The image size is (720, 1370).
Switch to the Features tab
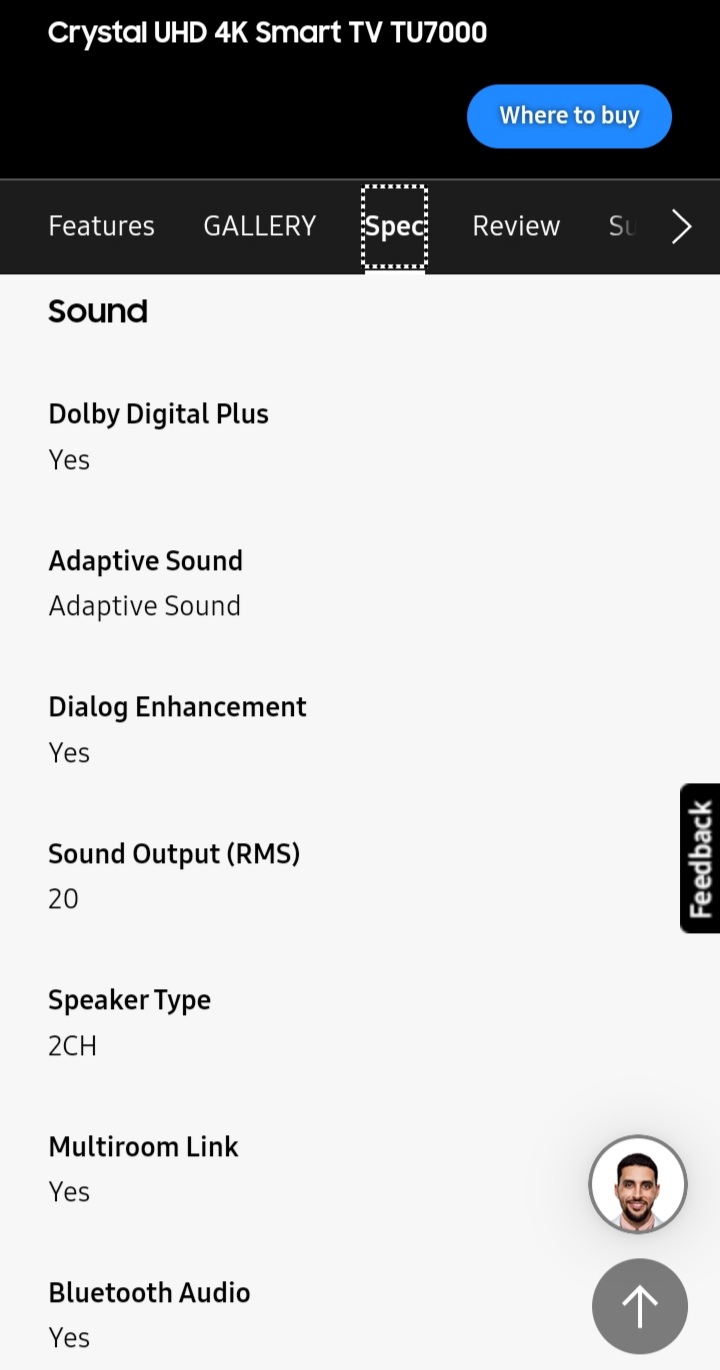(101, 226)
